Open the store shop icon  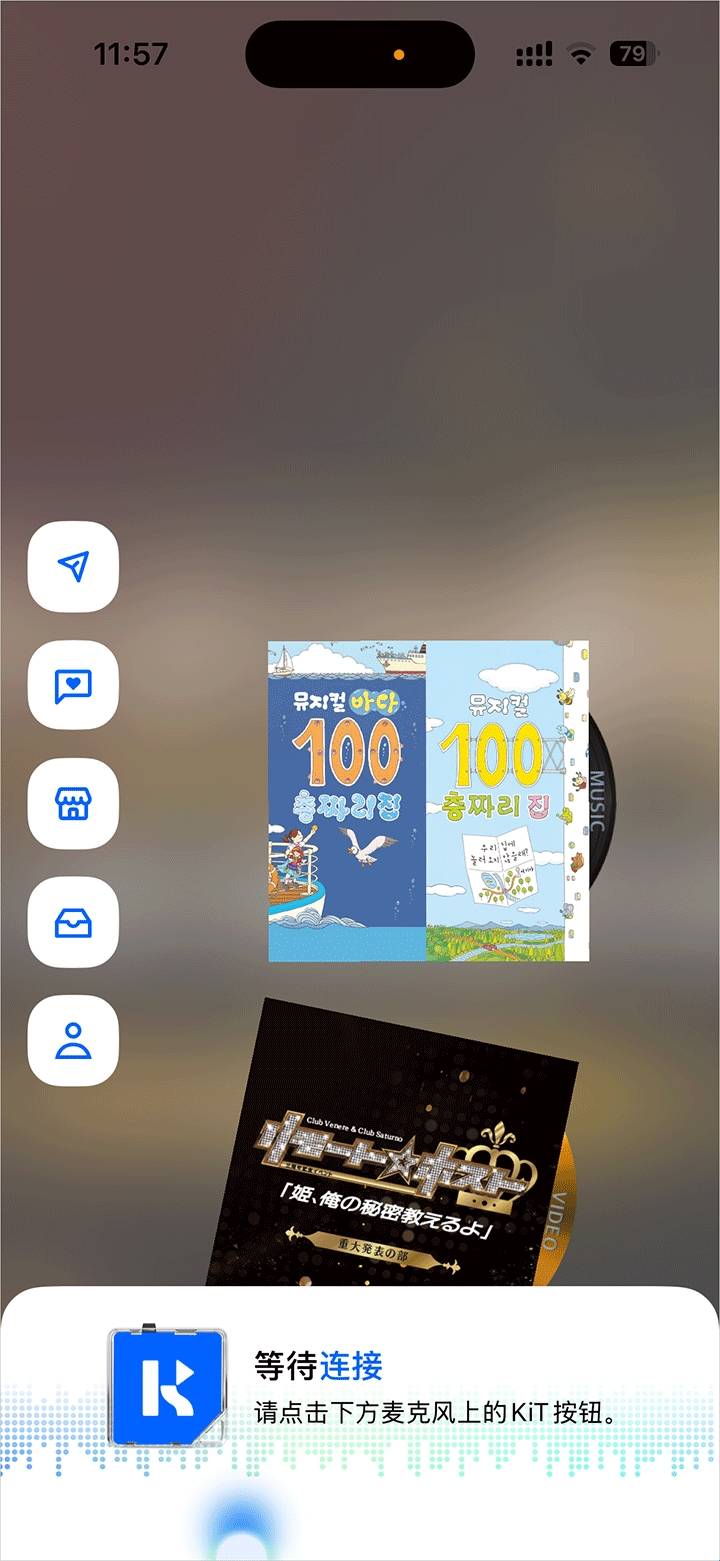(x=73, y=804)
